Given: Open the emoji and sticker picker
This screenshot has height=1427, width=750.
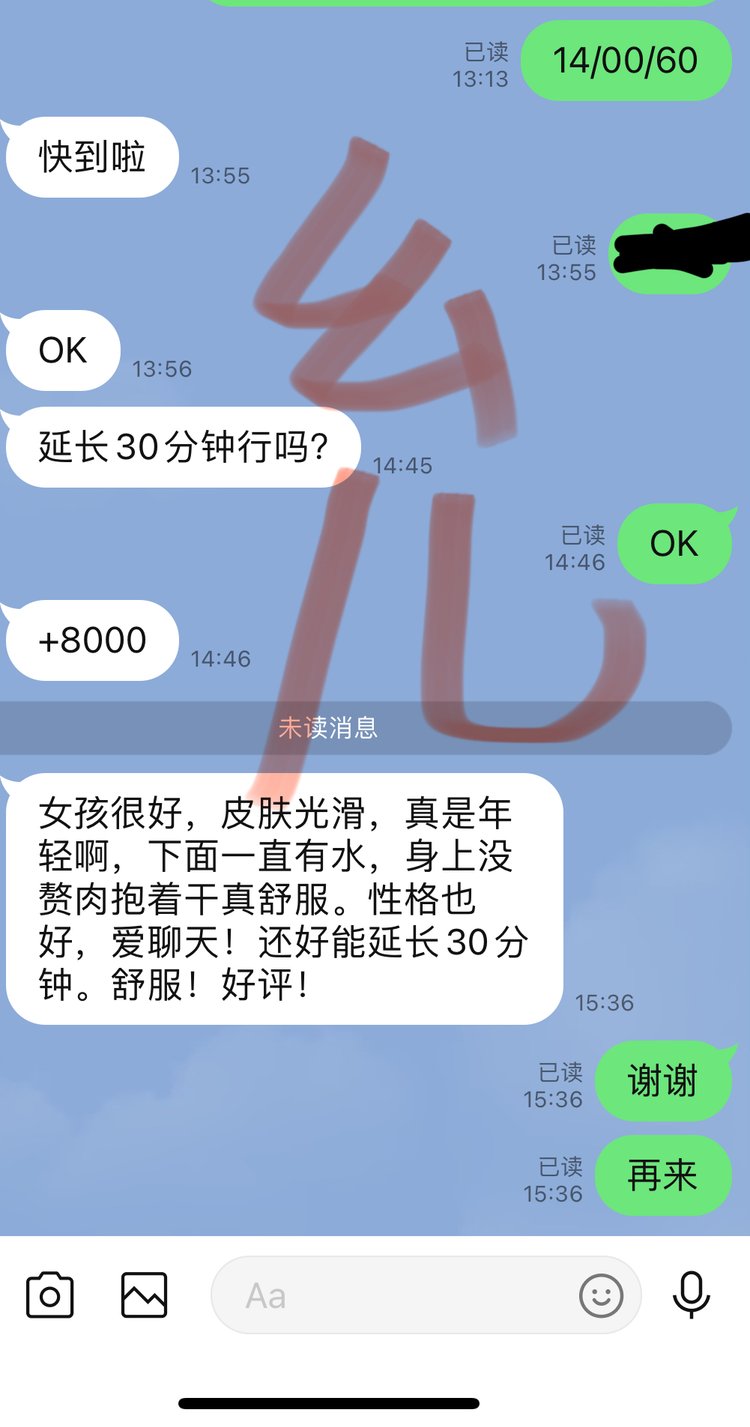Looking at the screenshot, I should (601, 1296).
